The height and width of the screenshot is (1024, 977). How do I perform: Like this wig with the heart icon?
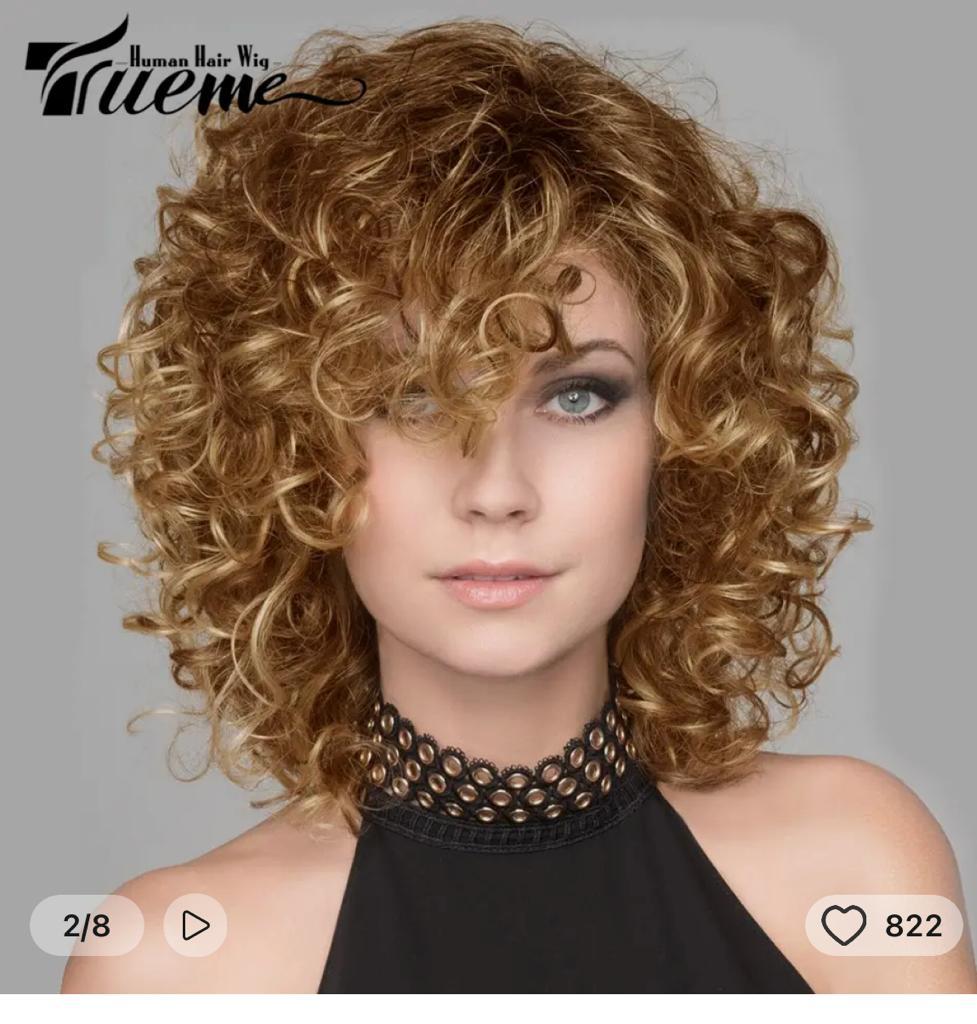pos(844,926)
